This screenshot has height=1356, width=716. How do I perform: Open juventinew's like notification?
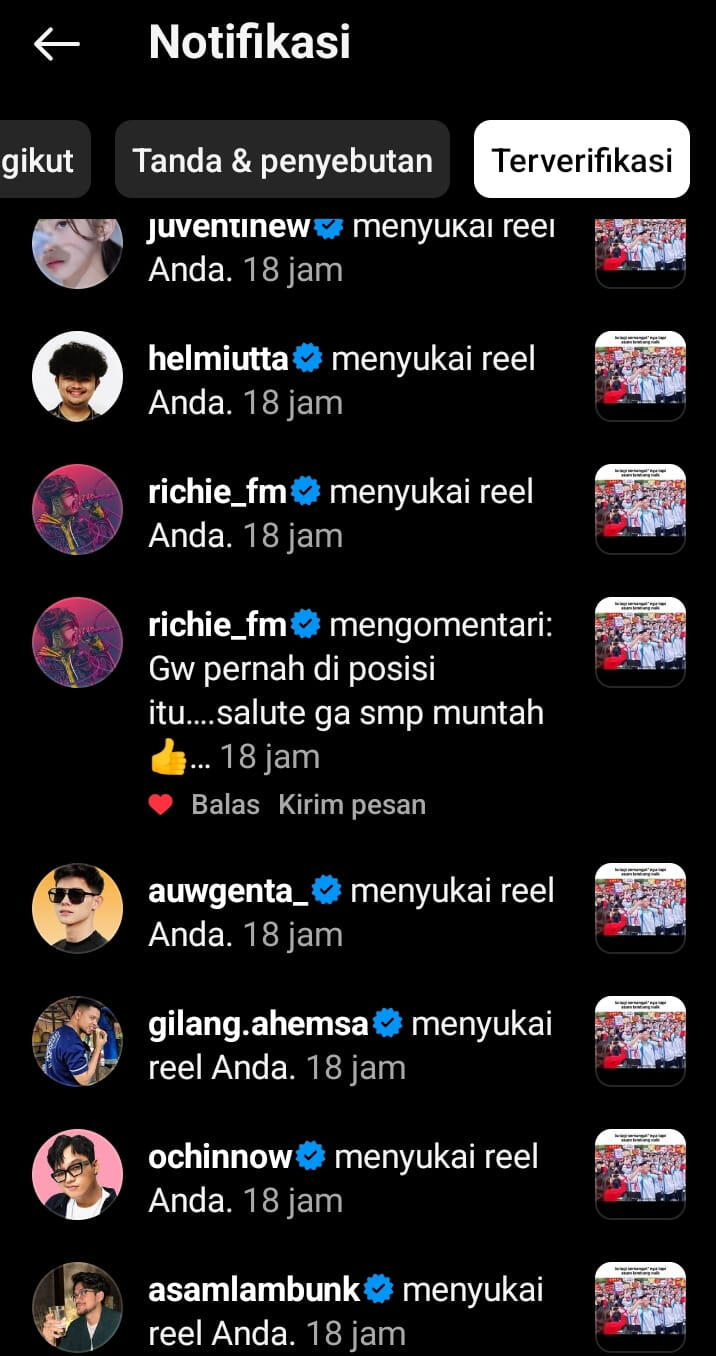[350, 248]
